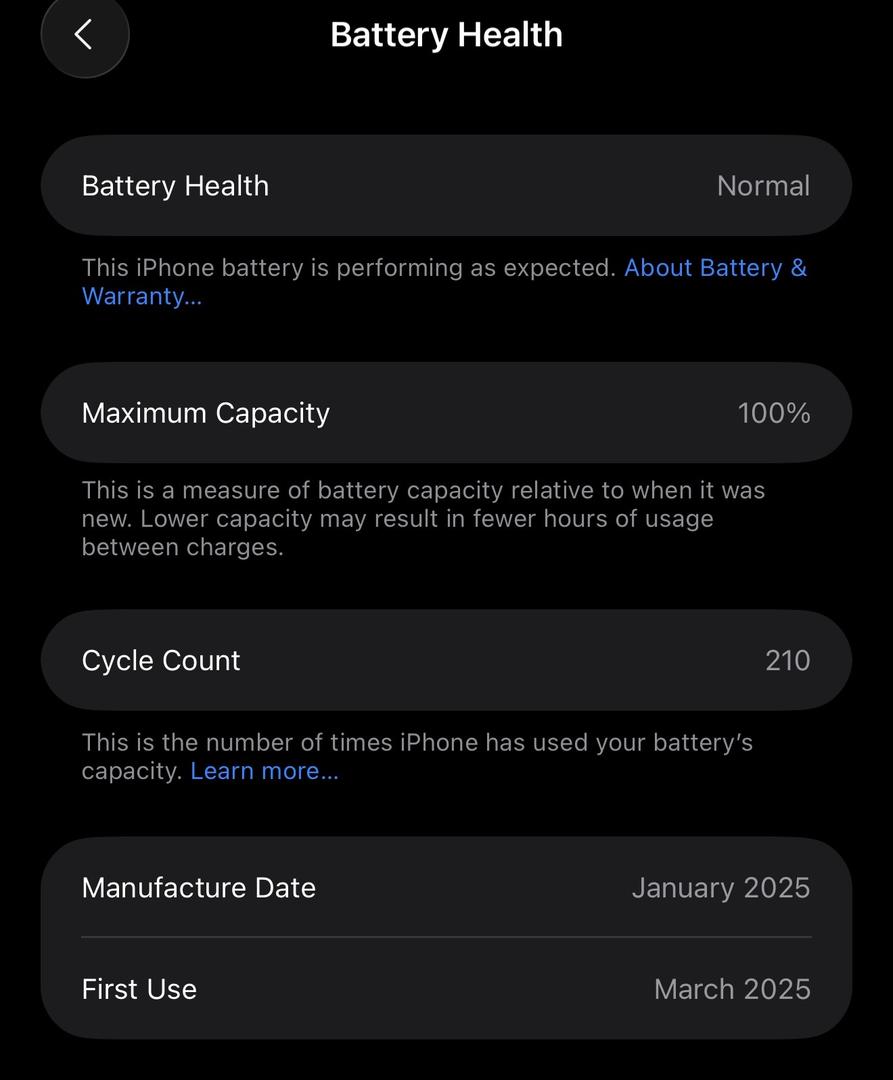Go back from Battery Health
Image resolution: width=893 pixels, height=1080 pixels.
(x=84, y=35)
